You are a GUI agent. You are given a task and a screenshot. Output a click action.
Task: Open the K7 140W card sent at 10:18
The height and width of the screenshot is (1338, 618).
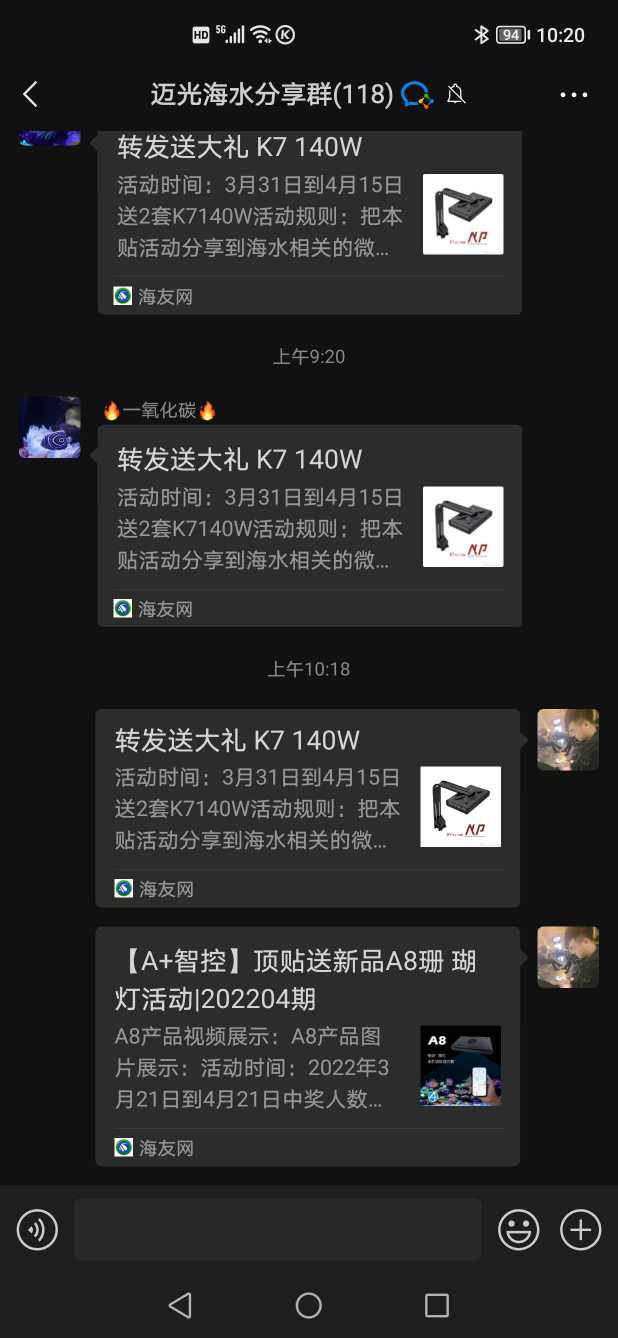[307, 806]
